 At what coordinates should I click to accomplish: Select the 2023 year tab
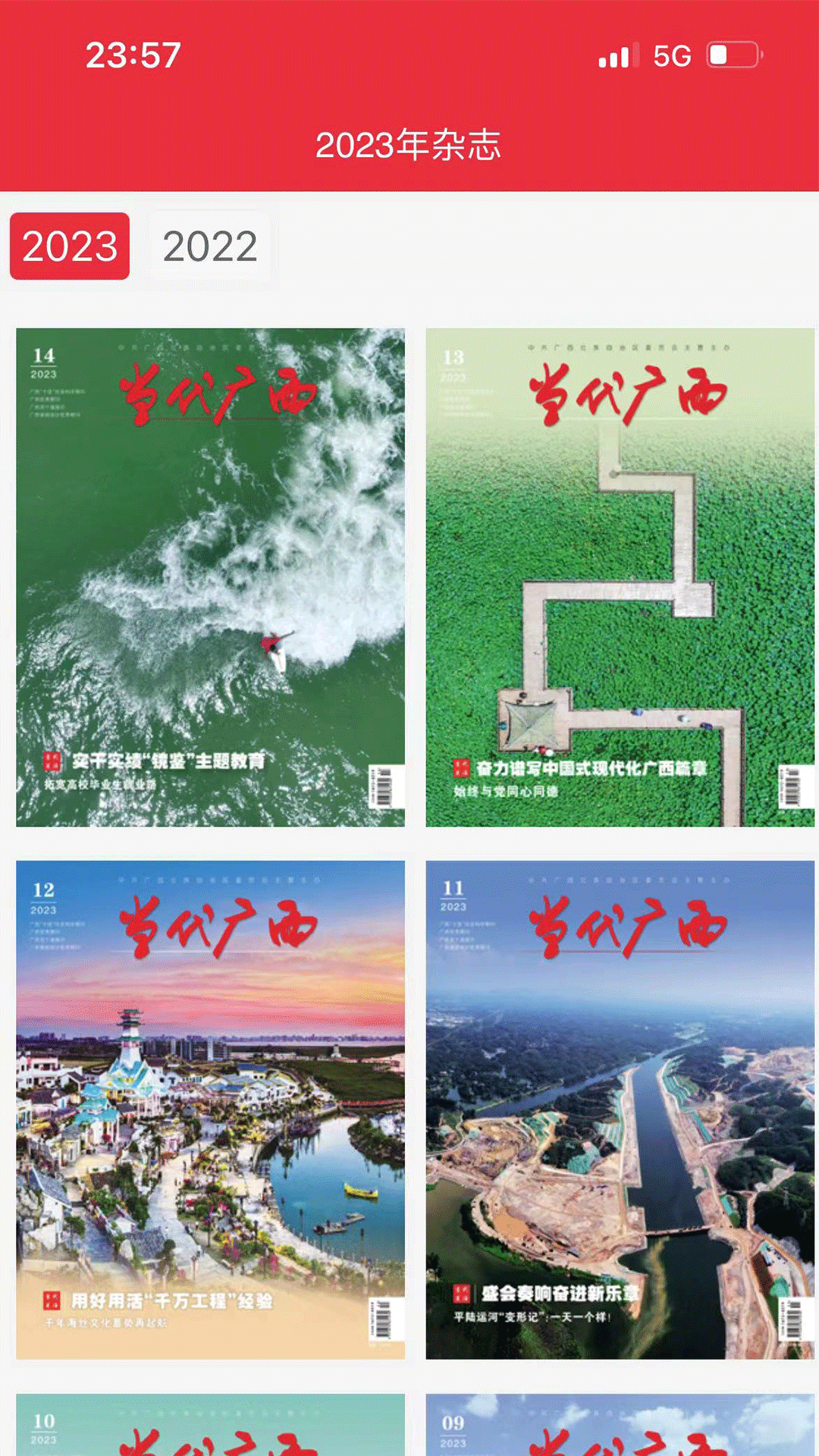click(70, 246)
